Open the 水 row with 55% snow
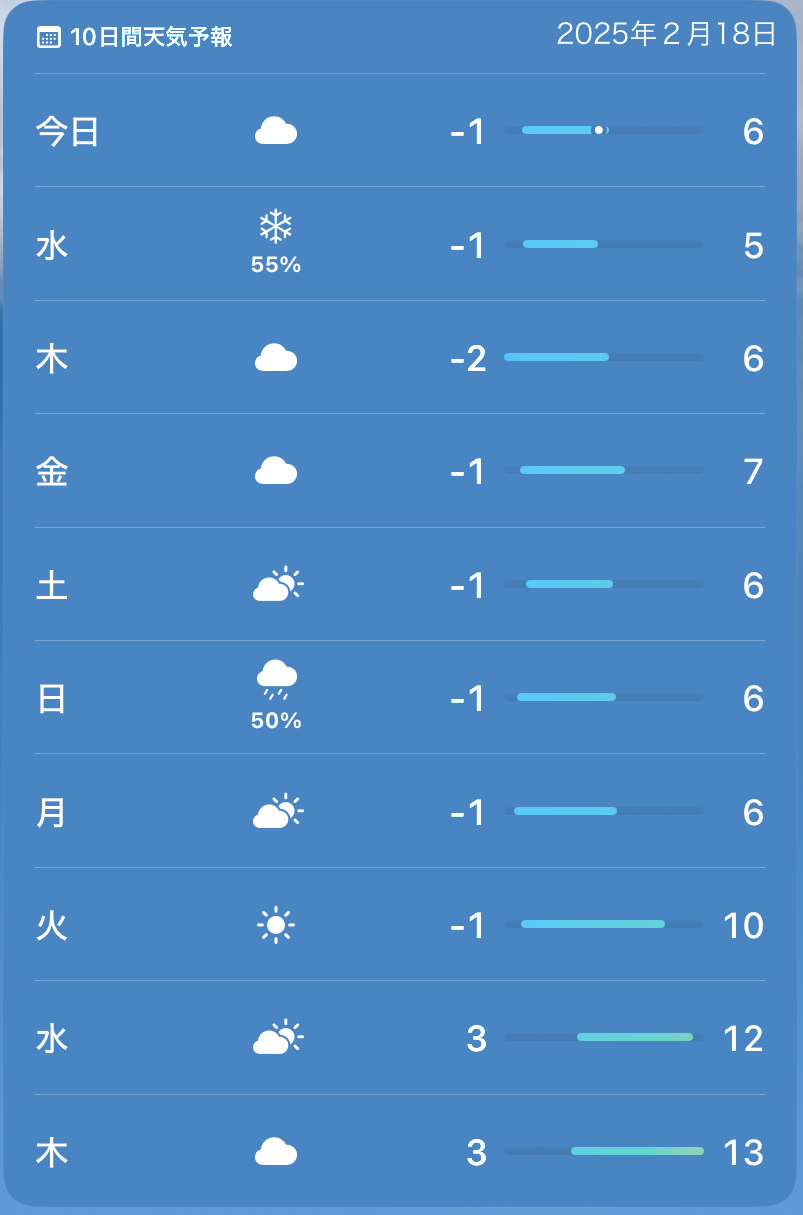Screen dimensions: 803x1215 pyautogui.click(x=400, y=245)
